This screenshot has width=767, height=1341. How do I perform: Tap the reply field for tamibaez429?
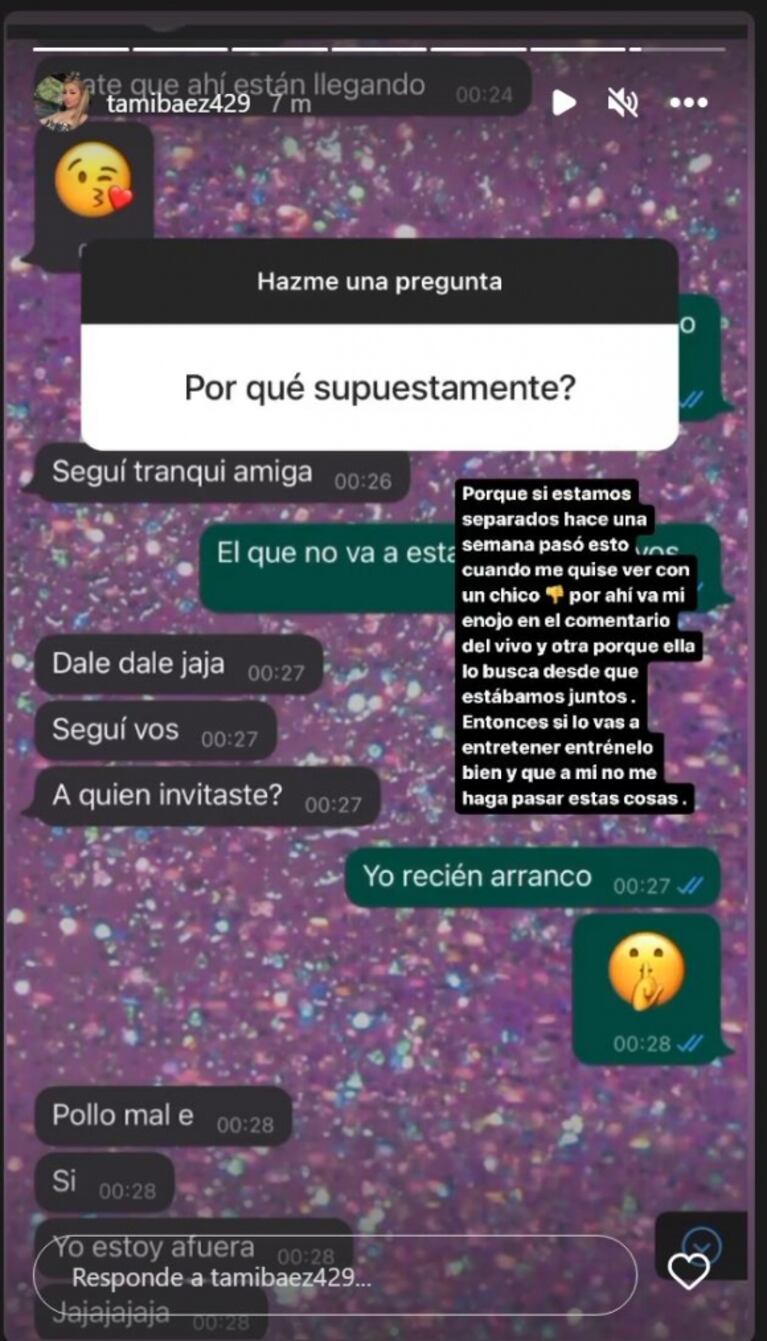point(335,1277)
